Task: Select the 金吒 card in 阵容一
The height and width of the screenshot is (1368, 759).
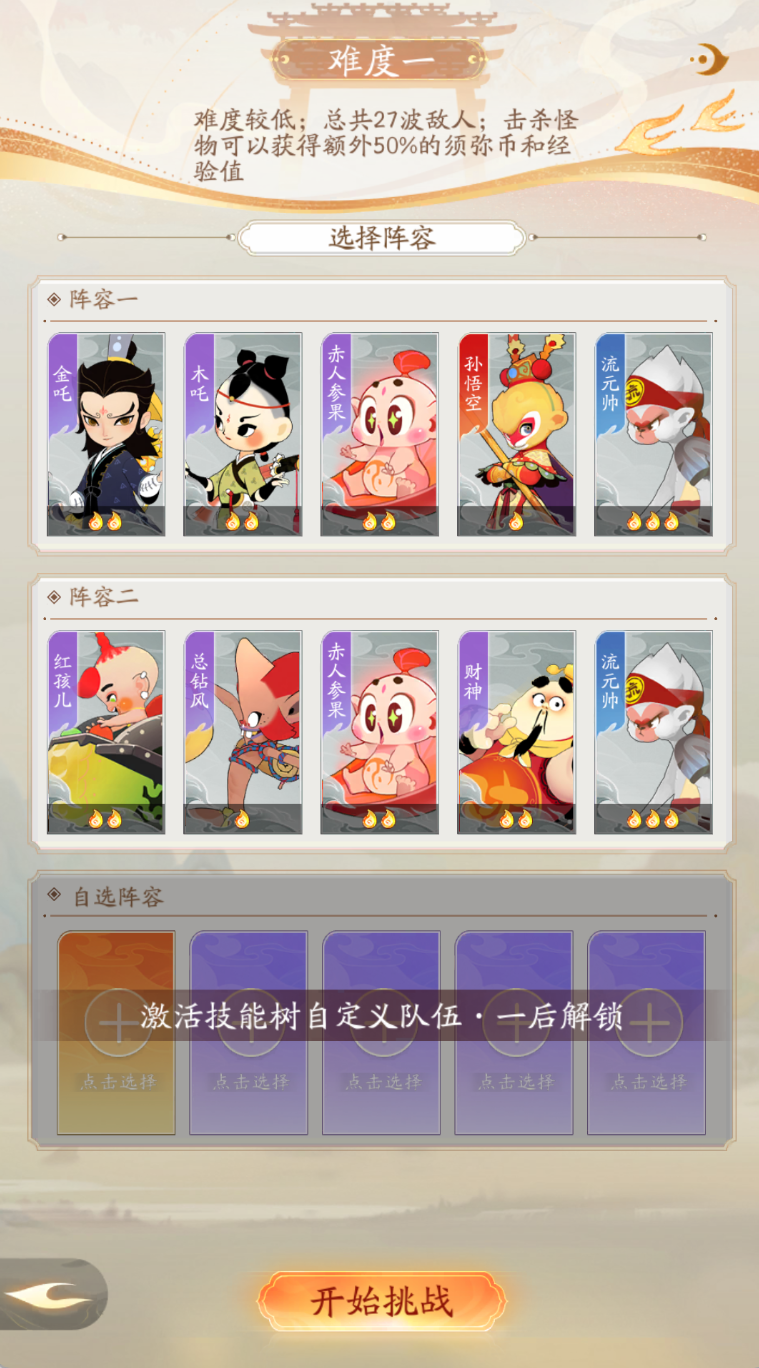Action: [x=106, y=434]
